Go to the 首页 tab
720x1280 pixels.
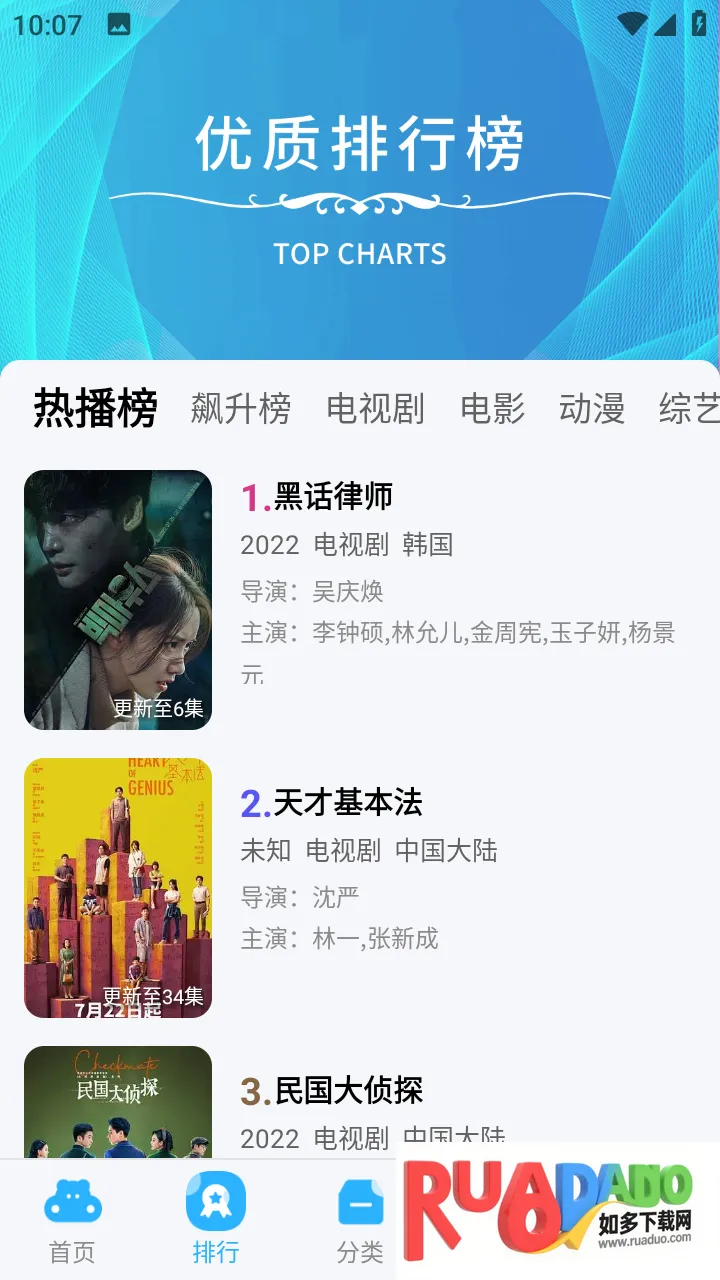[x=72, y=1220]
